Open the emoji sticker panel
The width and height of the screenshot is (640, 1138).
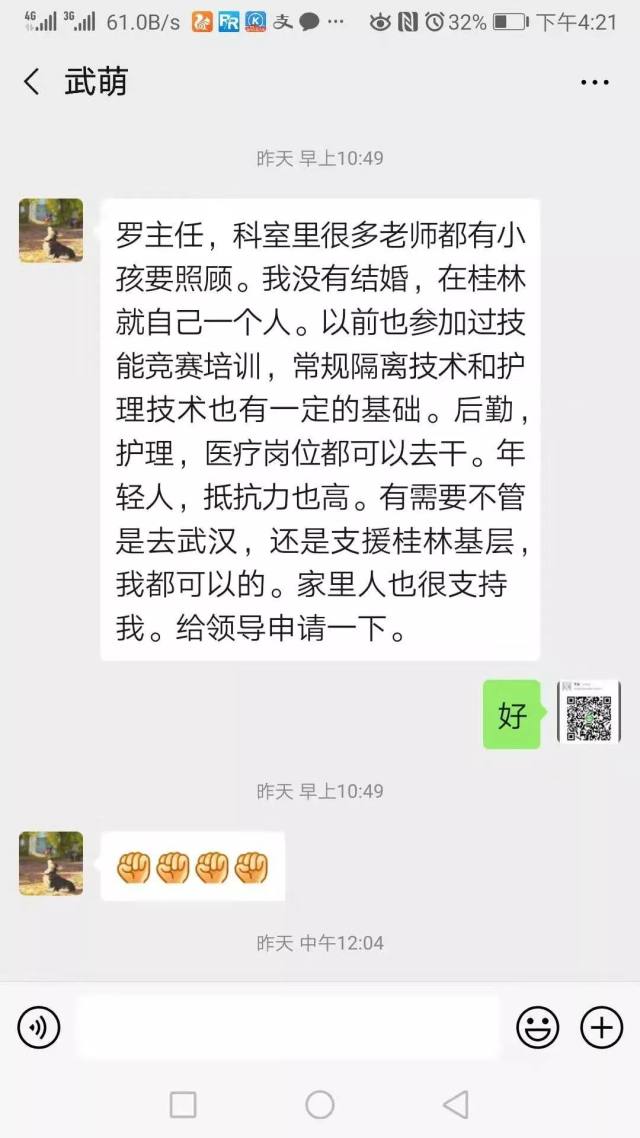pos(537,1027)
